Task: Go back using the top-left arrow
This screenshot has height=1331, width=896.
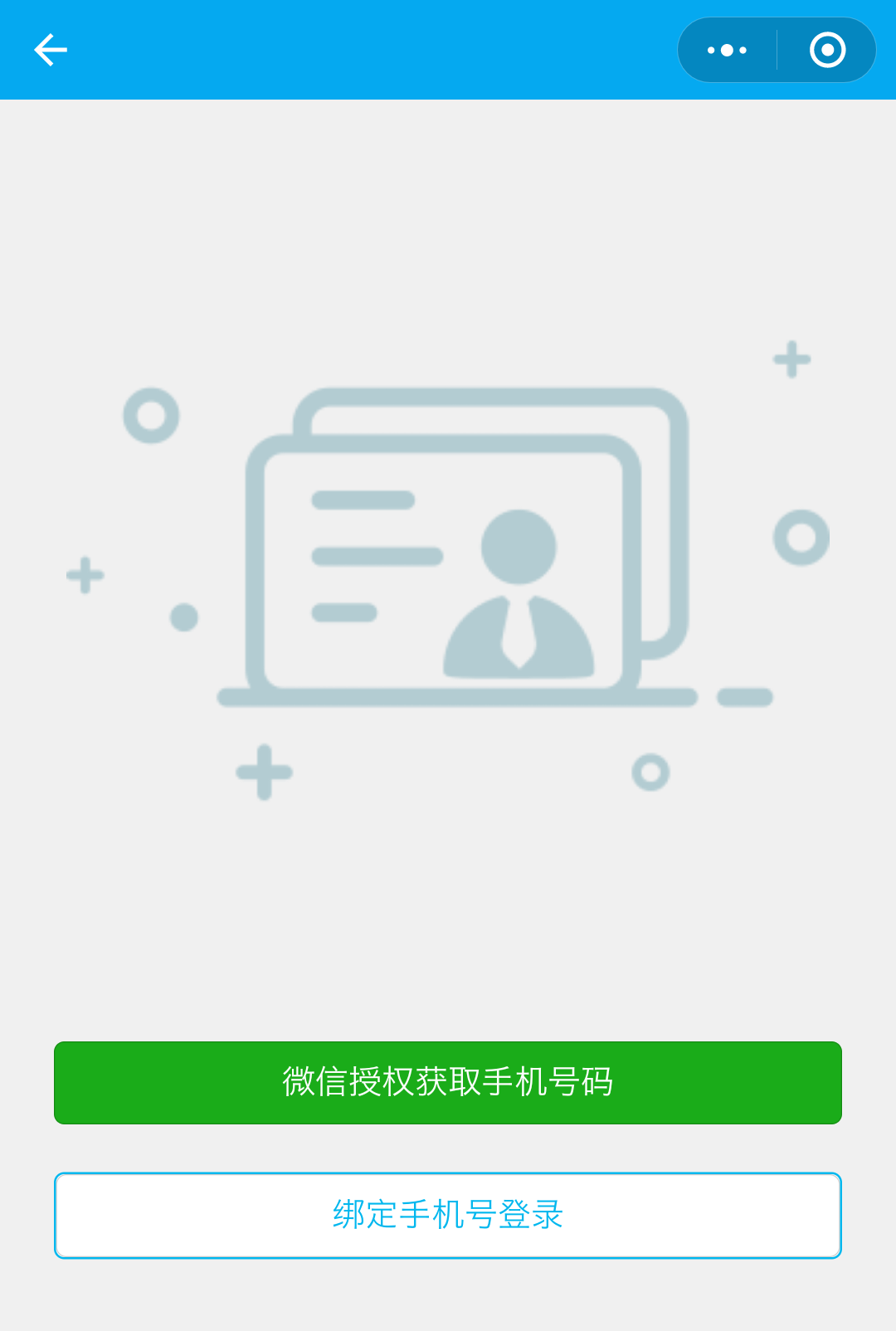Action: pos(50,50)
